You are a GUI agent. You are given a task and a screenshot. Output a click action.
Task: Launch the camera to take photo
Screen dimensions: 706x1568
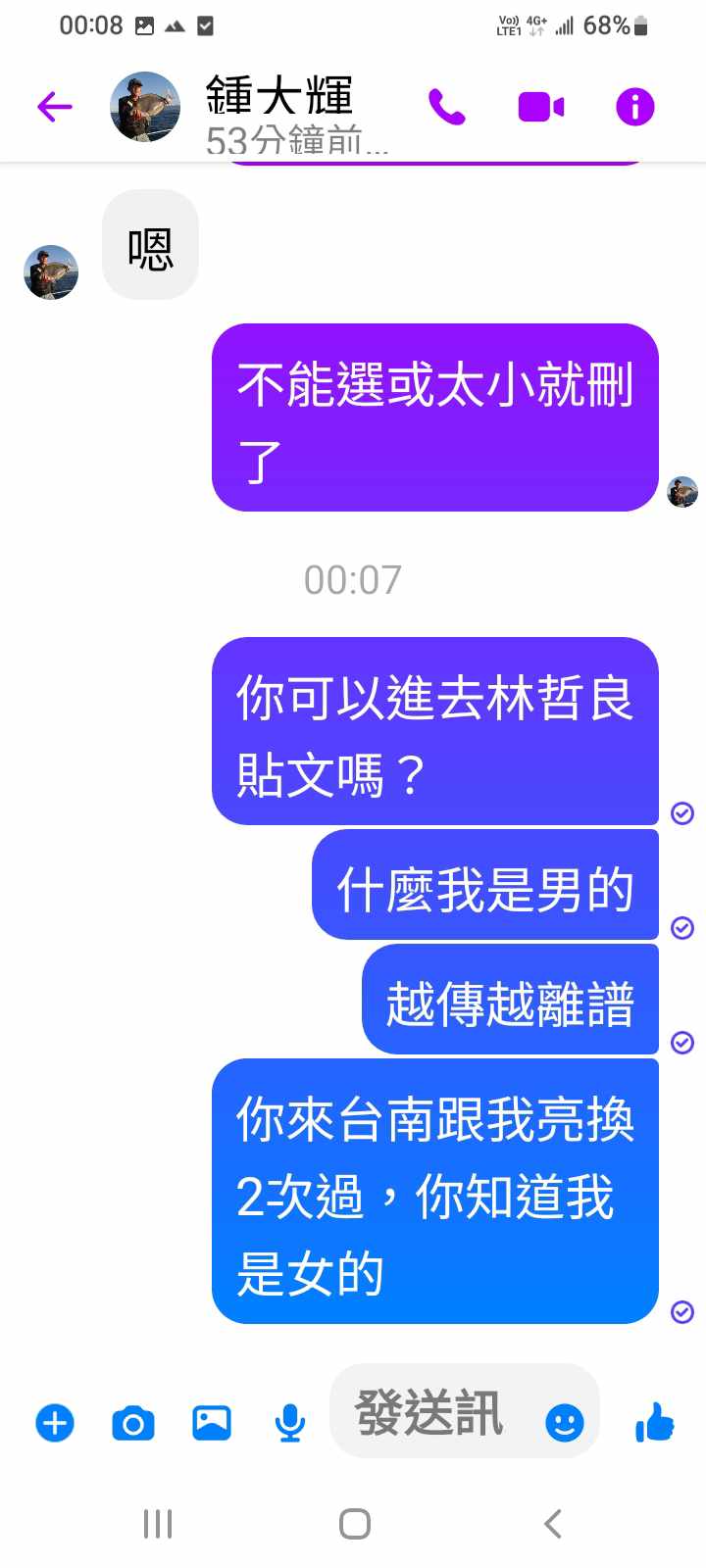[x=133, y=1423]
